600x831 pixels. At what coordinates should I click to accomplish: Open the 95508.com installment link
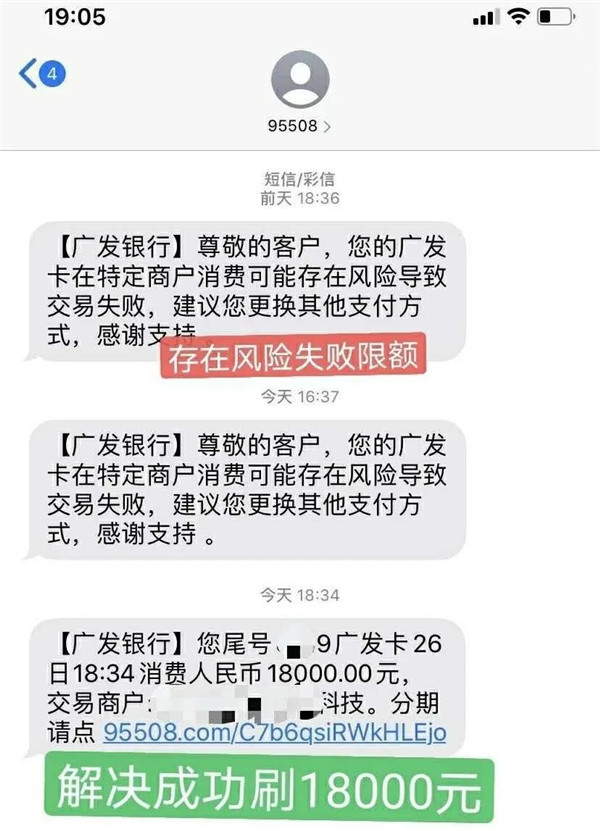point(274,734)
